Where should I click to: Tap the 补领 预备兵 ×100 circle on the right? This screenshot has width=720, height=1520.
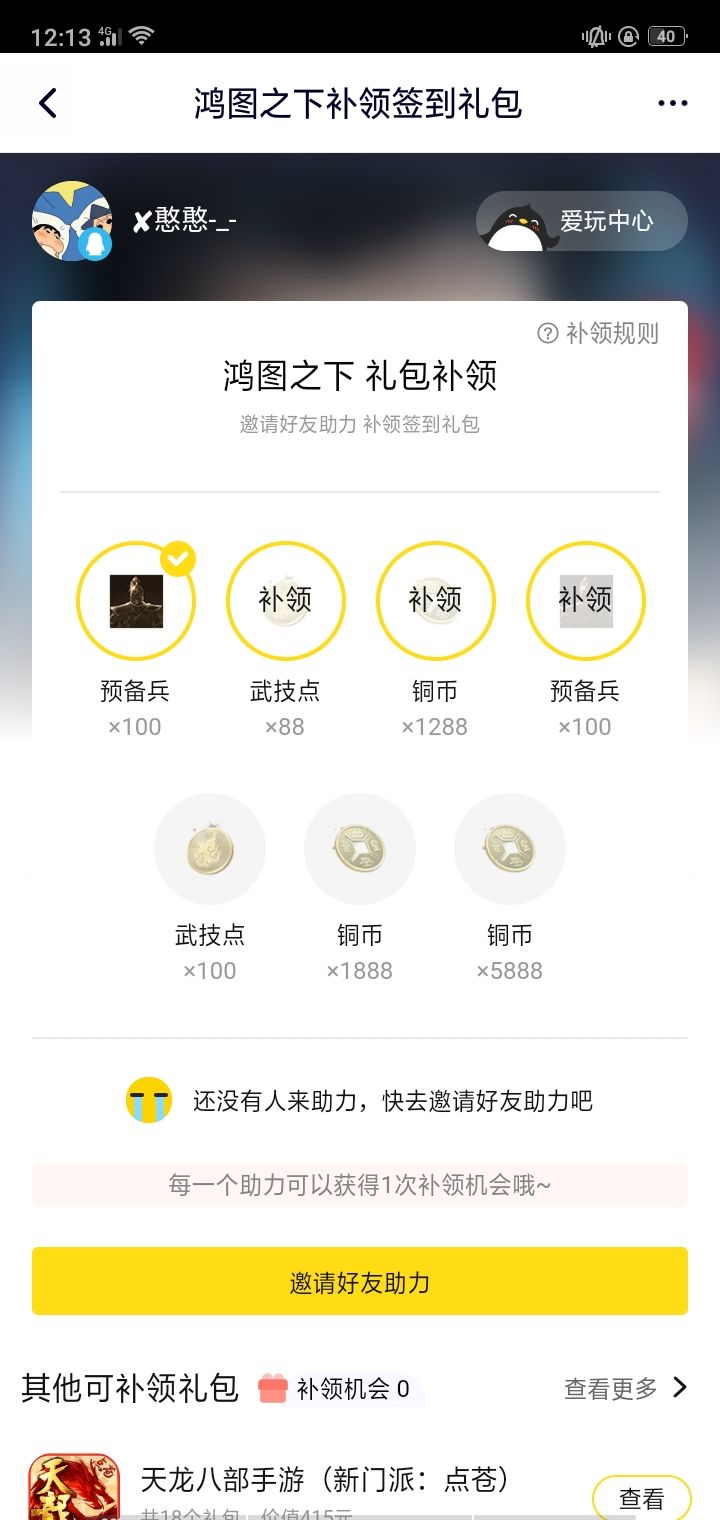pyautogui.click(x=586, y=601)
